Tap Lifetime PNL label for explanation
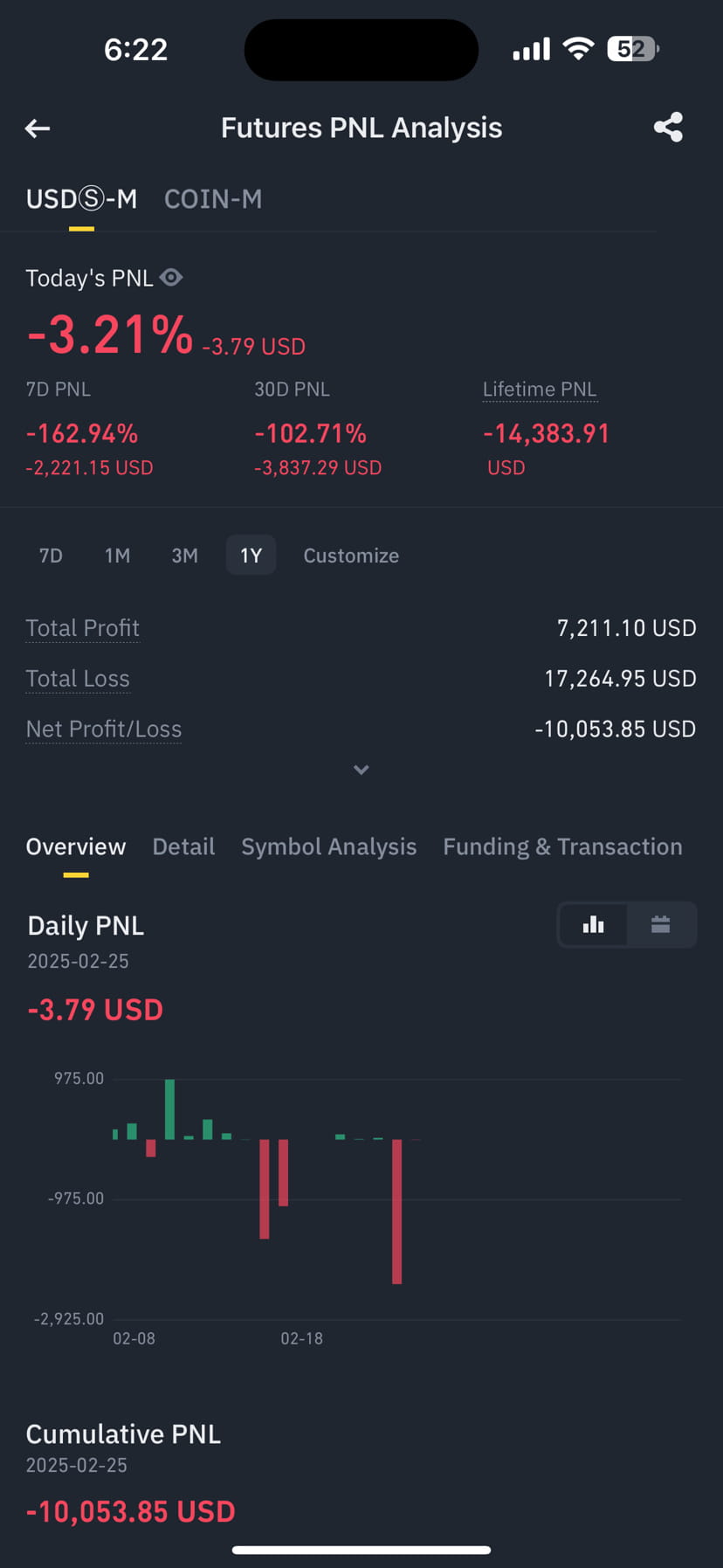The height and width of the screenshot is (1568, 723). point(540,390)
